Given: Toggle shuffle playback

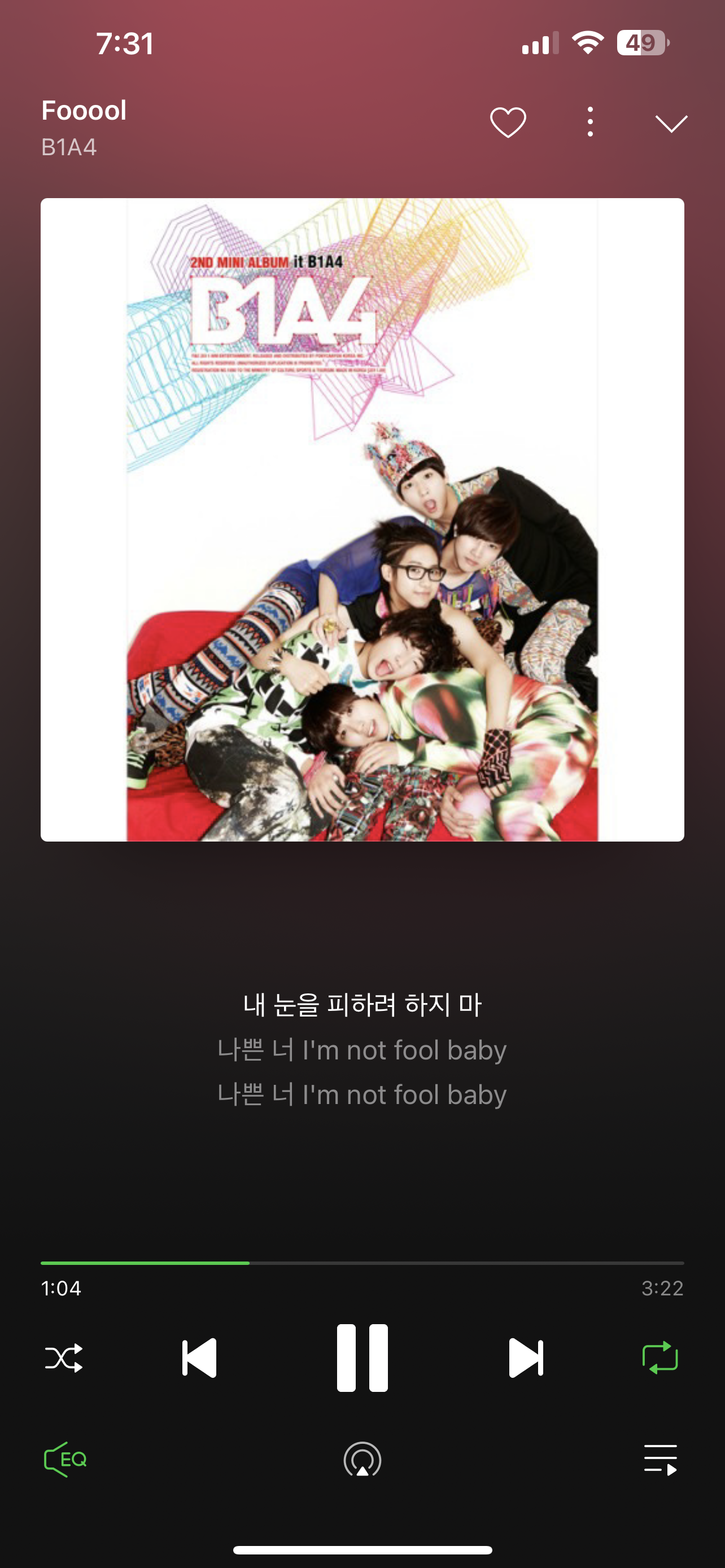Looking at the screenshot, I should 64,1358.
